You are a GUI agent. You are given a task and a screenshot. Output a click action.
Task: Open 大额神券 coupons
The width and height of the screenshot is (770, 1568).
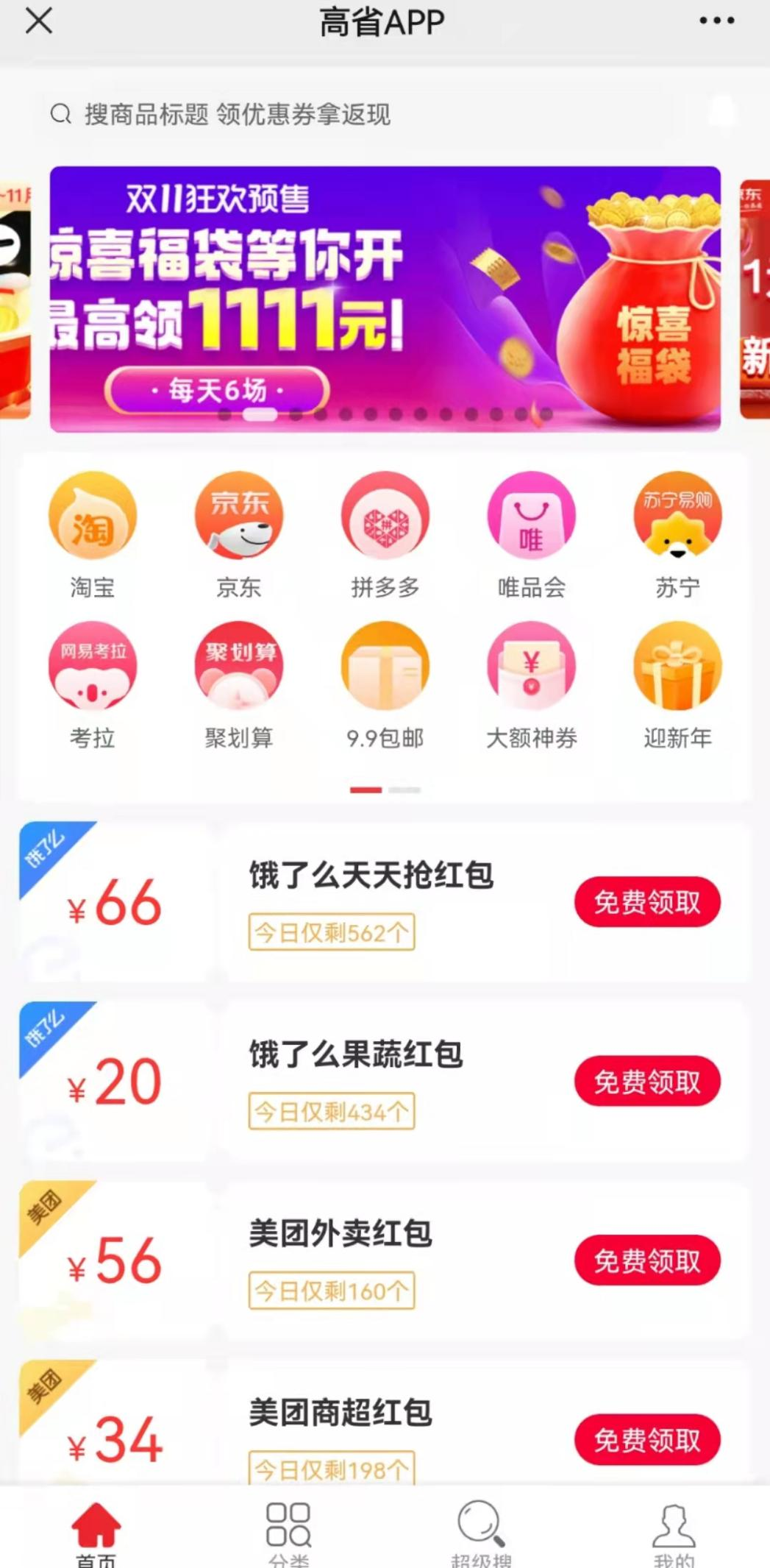531,684
